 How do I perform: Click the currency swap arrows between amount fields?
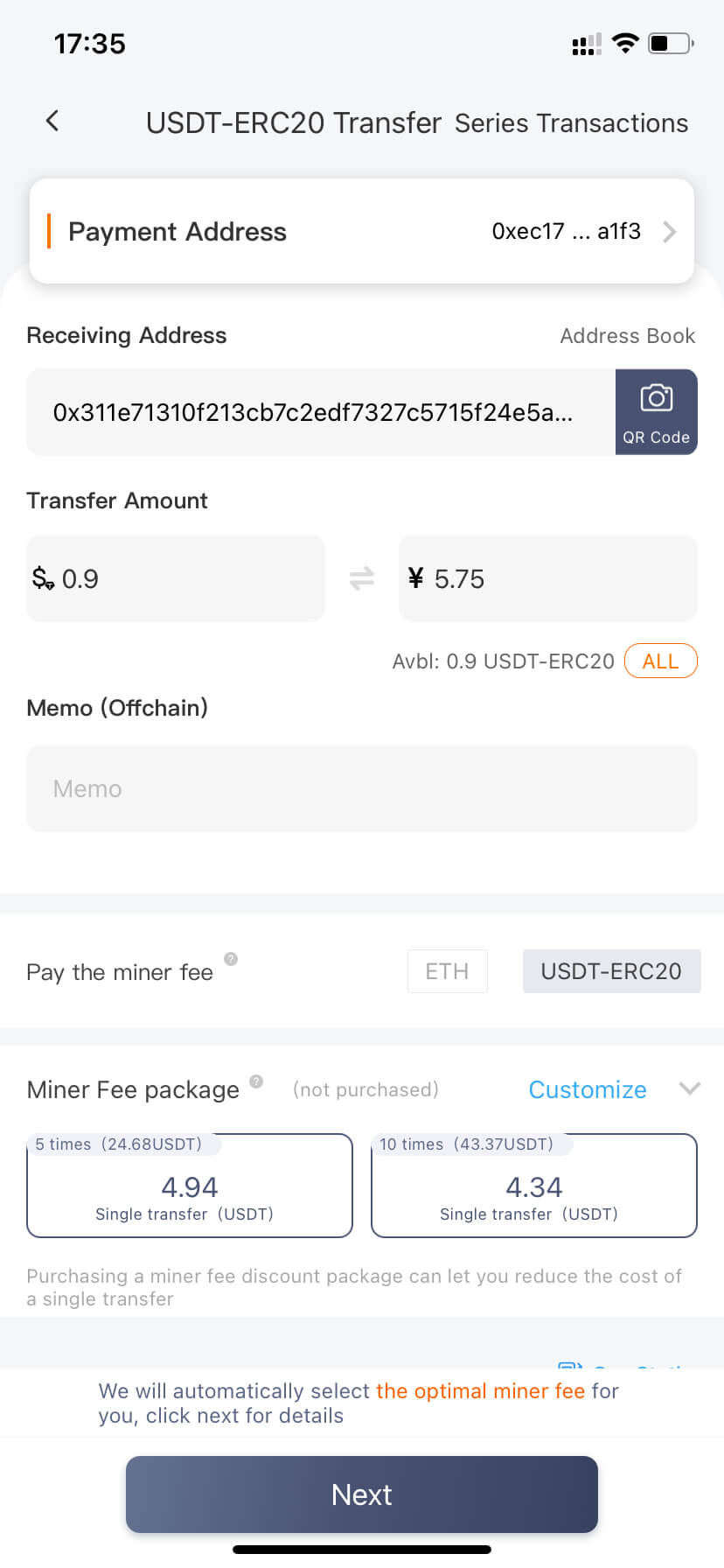[361, 578]
